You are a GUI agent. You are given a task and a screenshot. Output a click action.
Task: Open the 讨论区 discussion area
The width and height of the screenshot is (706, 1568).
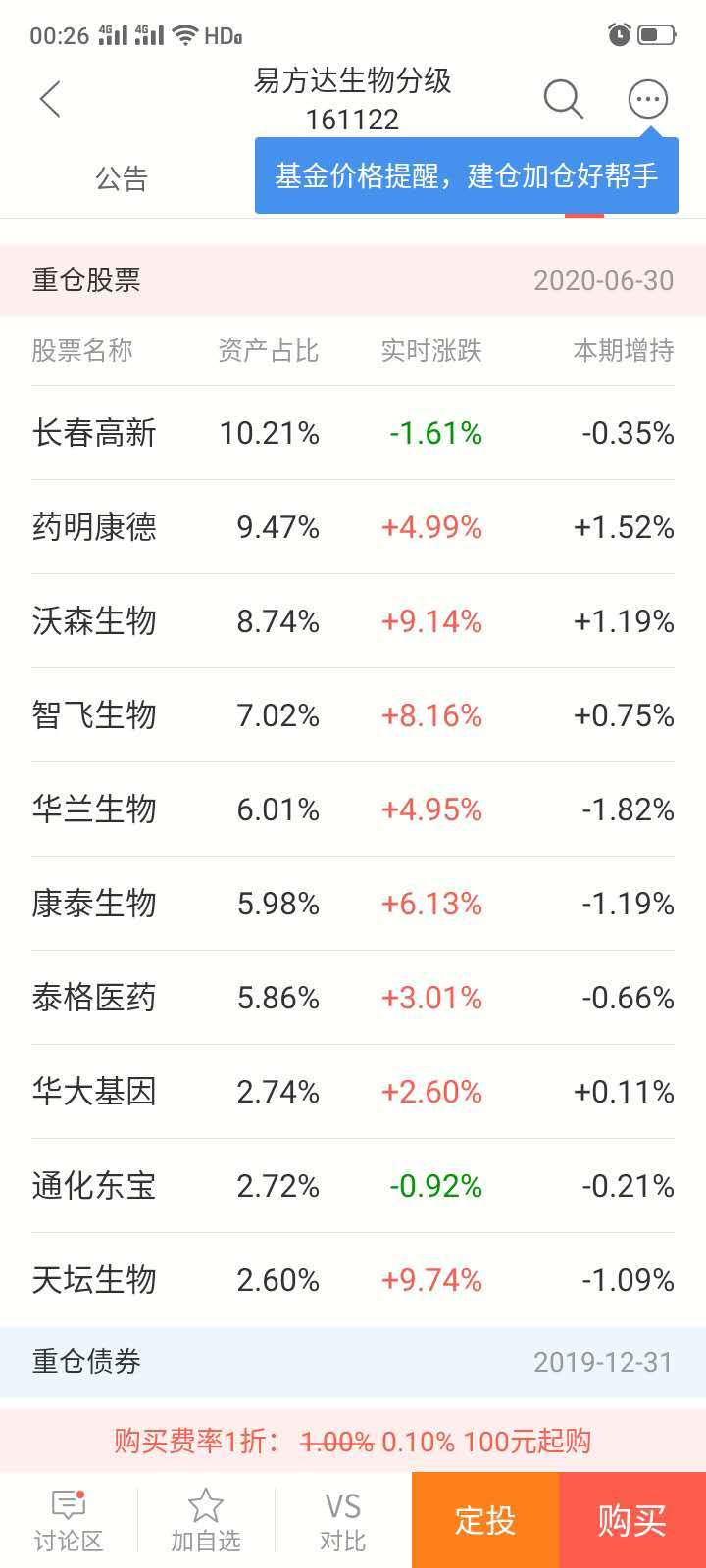(69, 1521)
